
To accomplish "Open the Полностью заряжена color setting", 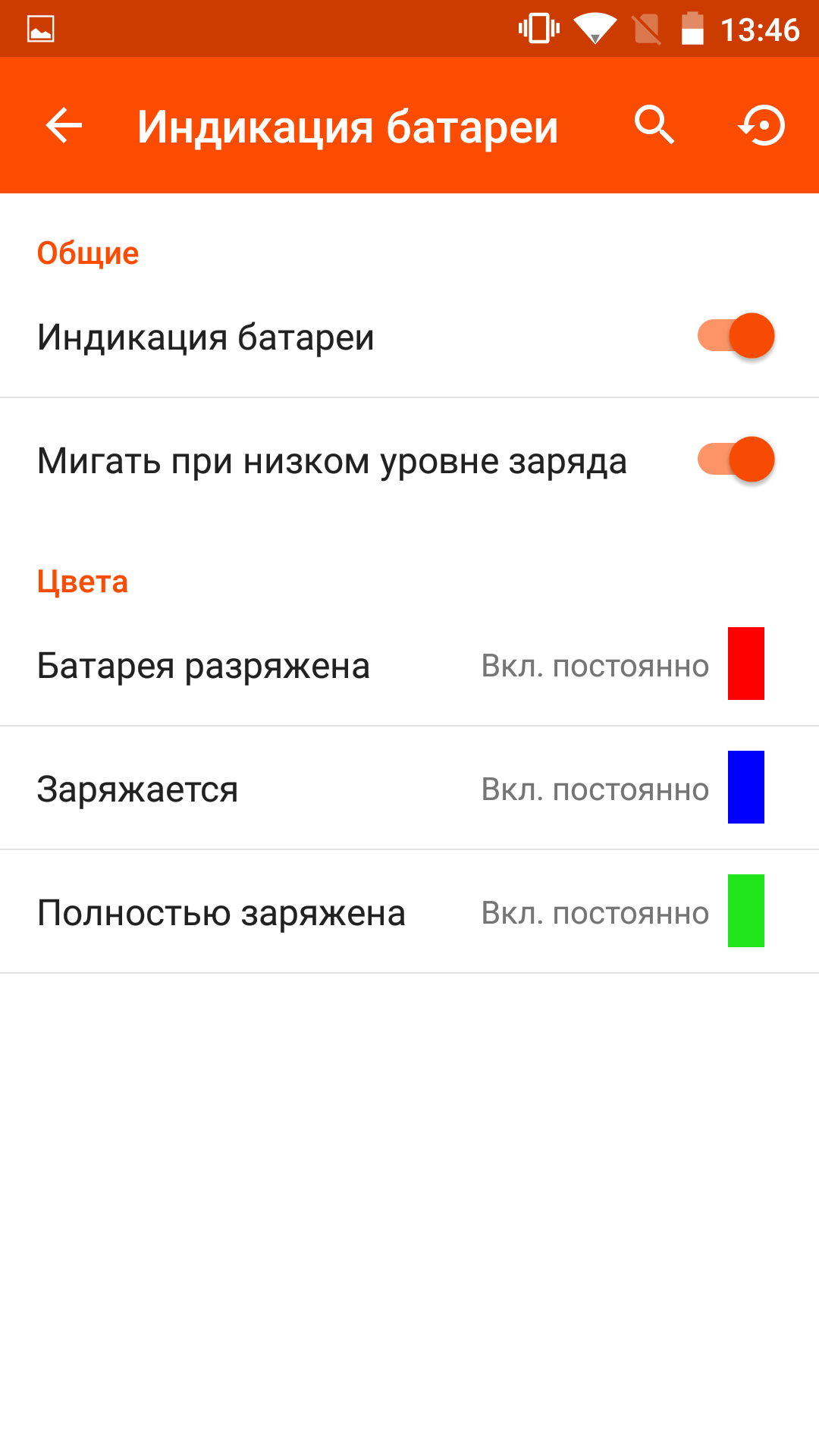I will click(409, 912).
